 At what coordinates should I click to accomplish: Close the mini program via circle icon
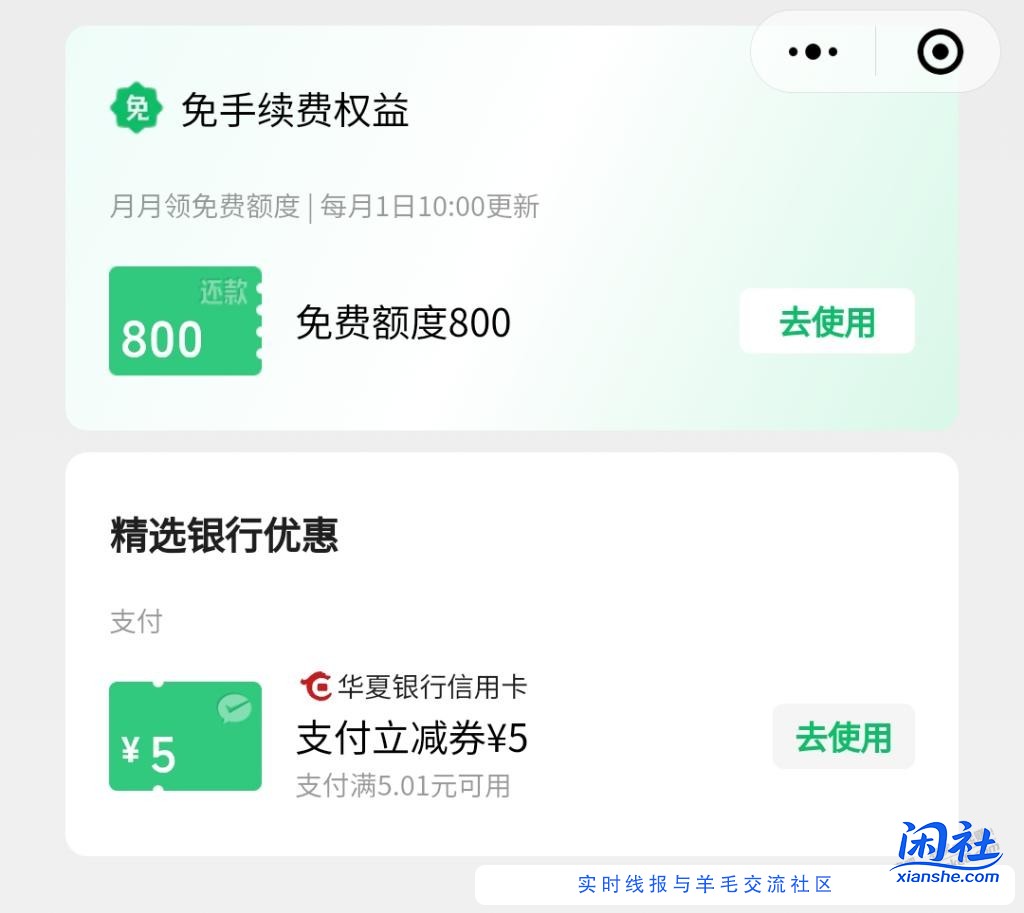pyautogui.click(x=940, y=52)
